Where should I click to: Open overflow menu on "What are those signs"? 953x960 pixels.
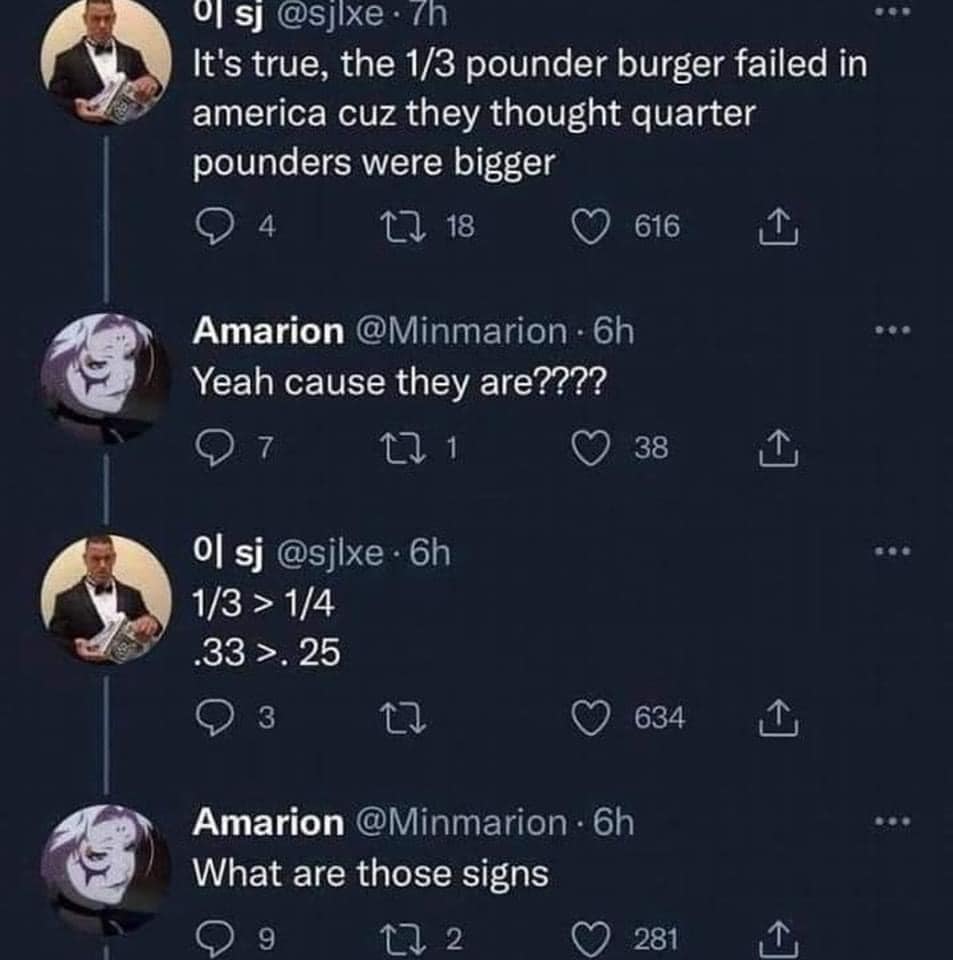[x=888, y=821]
